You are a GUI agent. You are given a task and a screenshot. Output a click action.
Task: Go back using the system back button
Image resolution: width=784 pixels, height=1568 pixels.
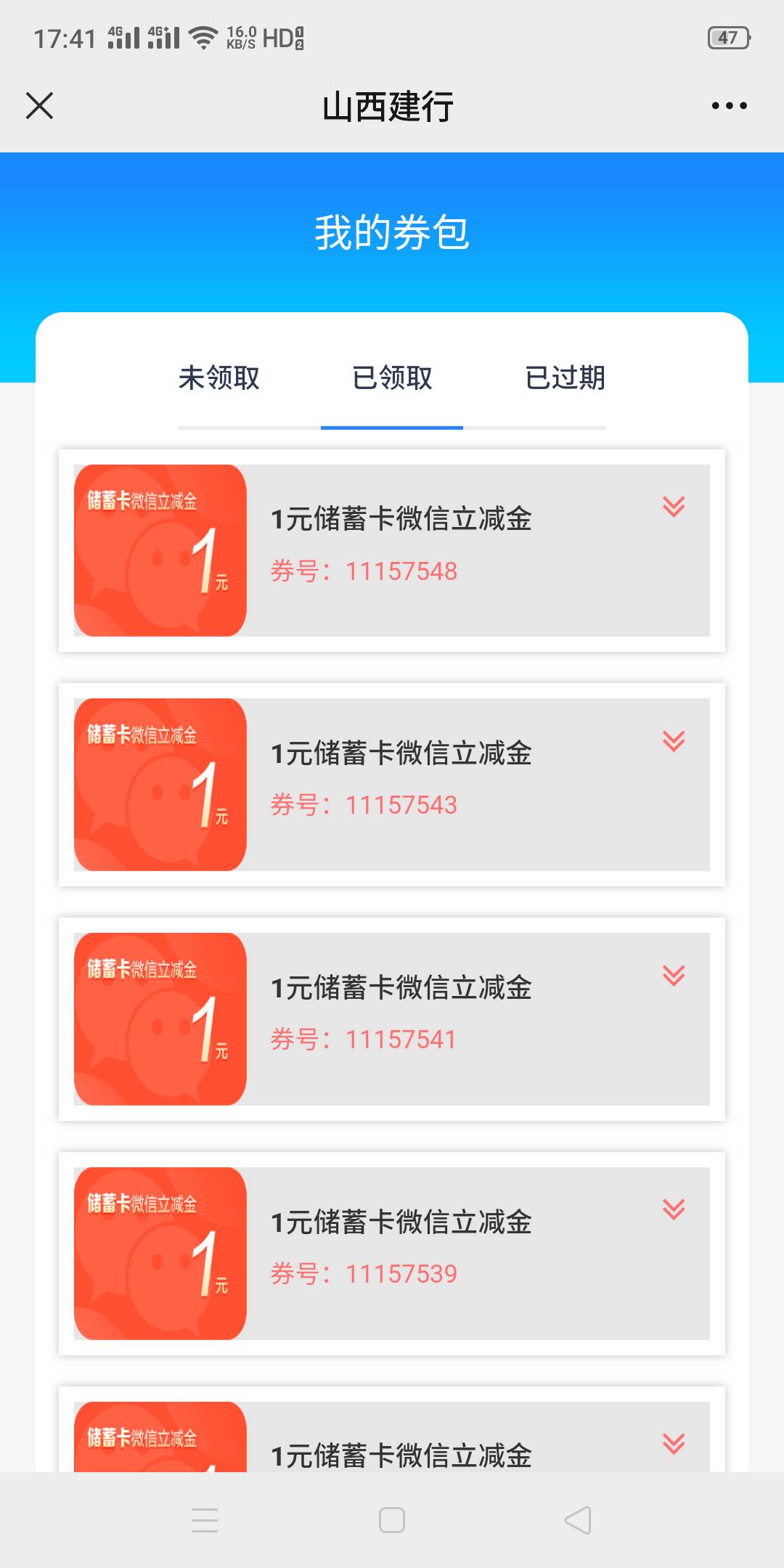578,1520
